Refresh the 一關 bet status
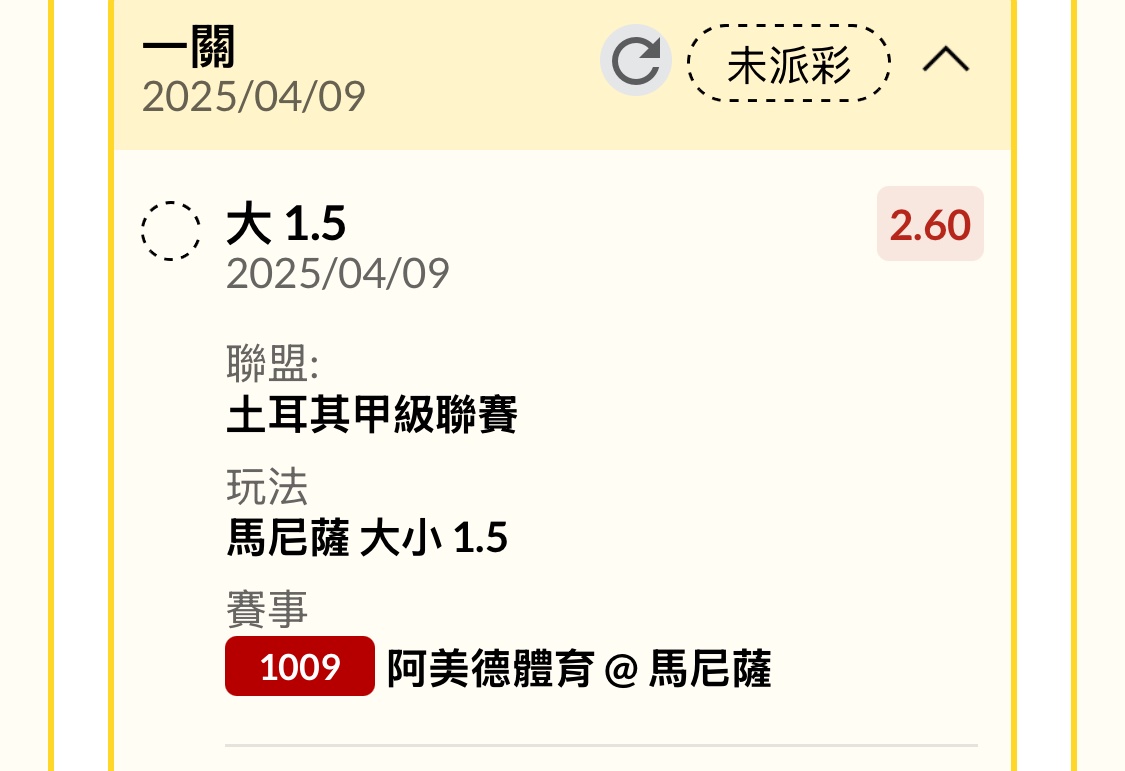The image size is (1125, 771). (635, 61)
